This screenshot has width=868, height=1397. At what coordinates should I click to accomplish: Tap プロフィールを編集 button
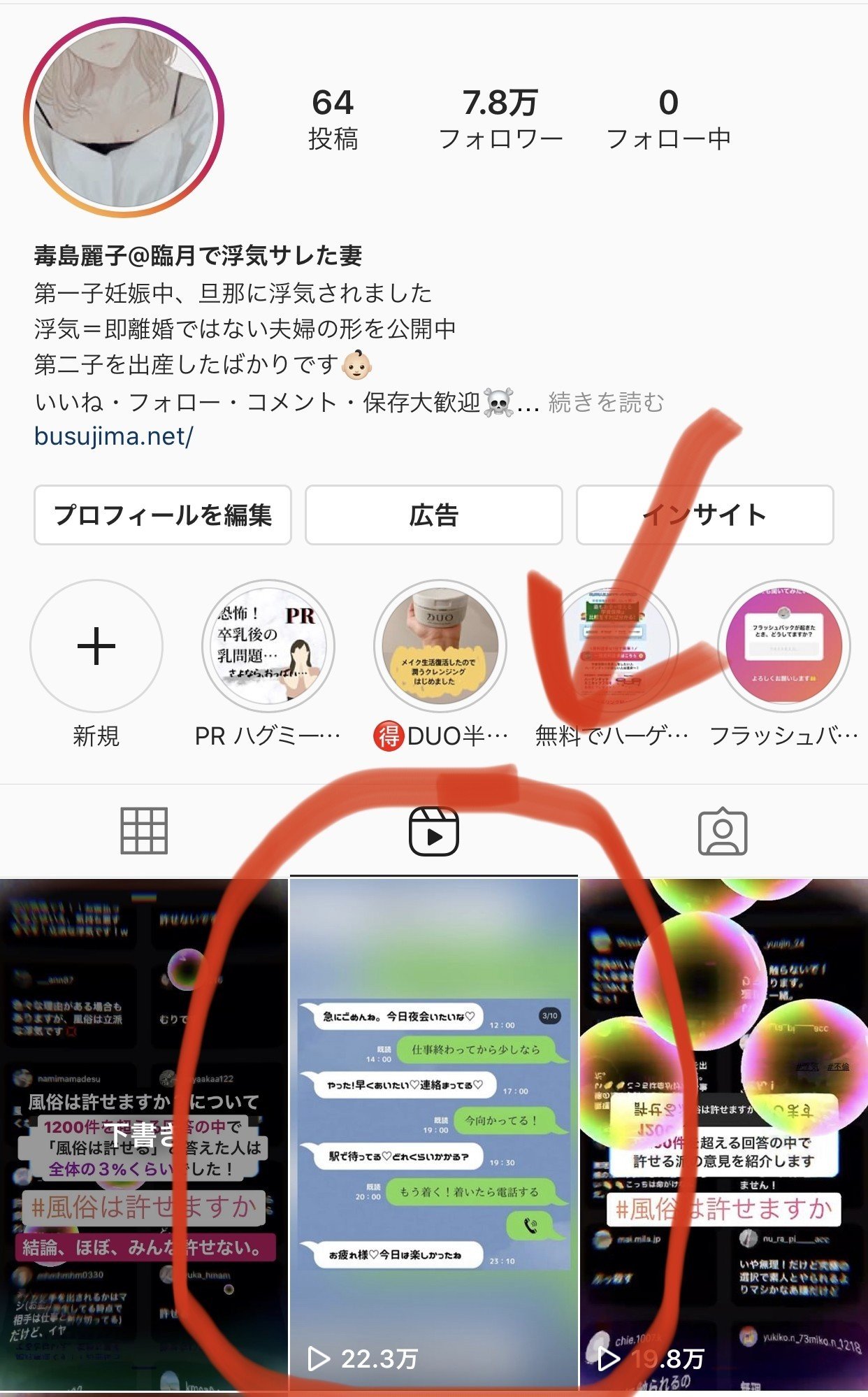[163, 515]
